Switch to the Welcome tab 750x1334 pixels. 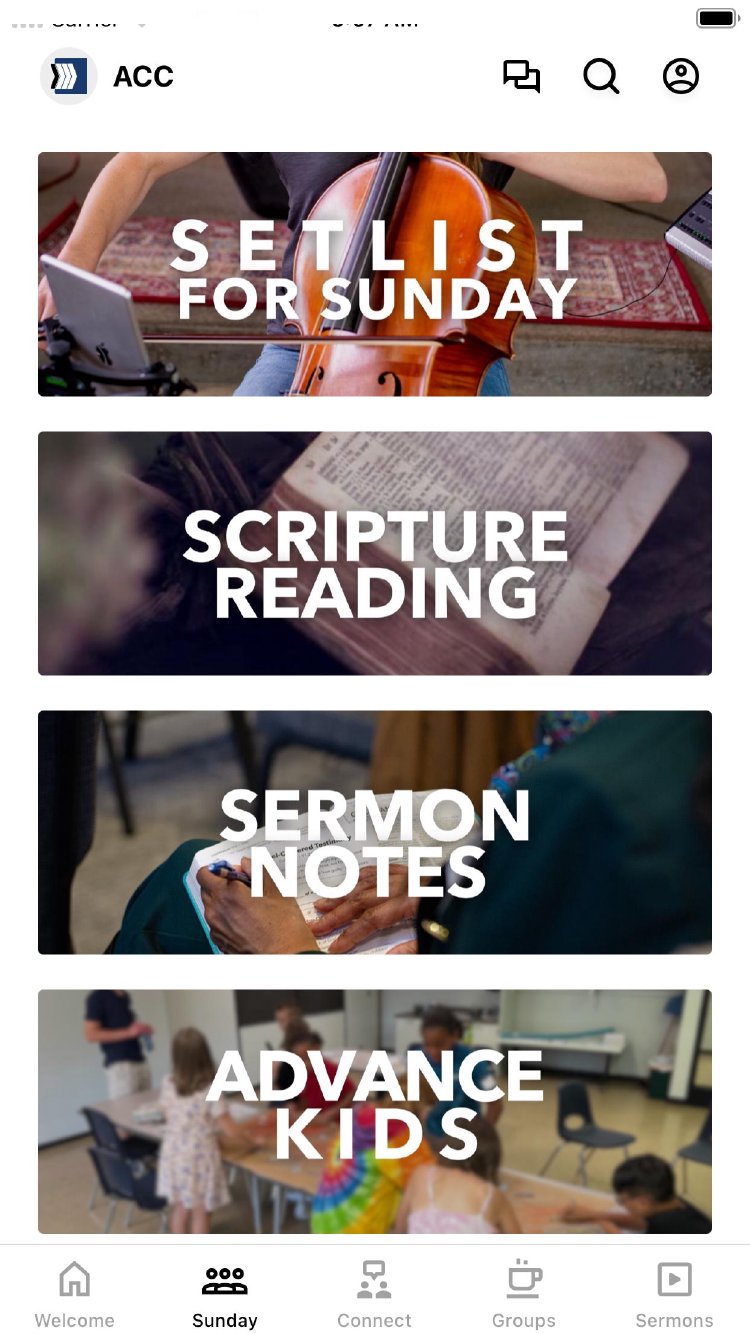coord(75,1294)
